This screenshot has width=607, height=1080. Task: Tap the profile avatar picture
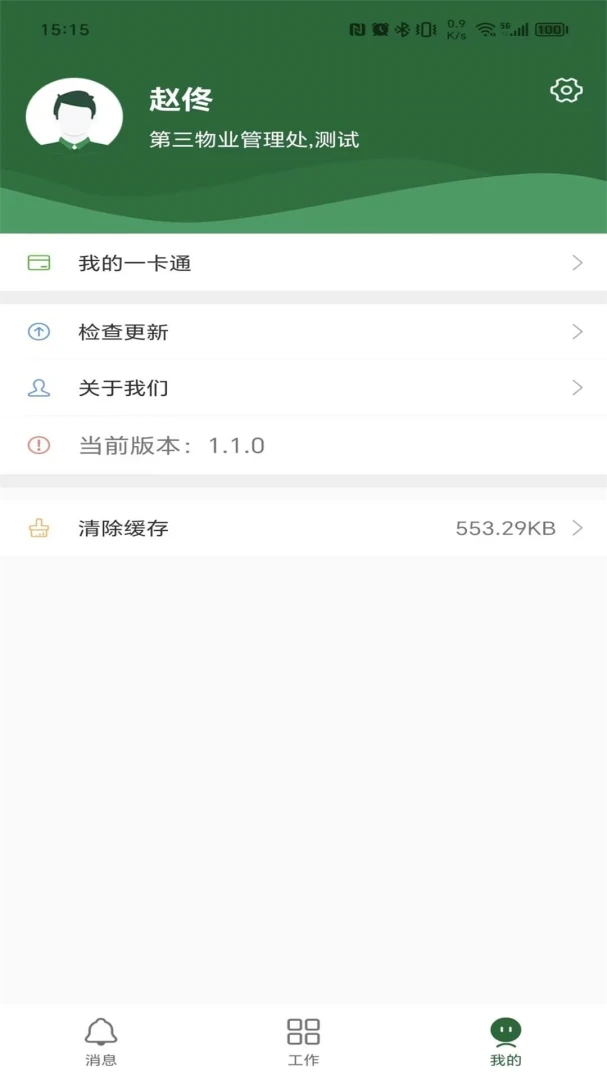(74, 116)
